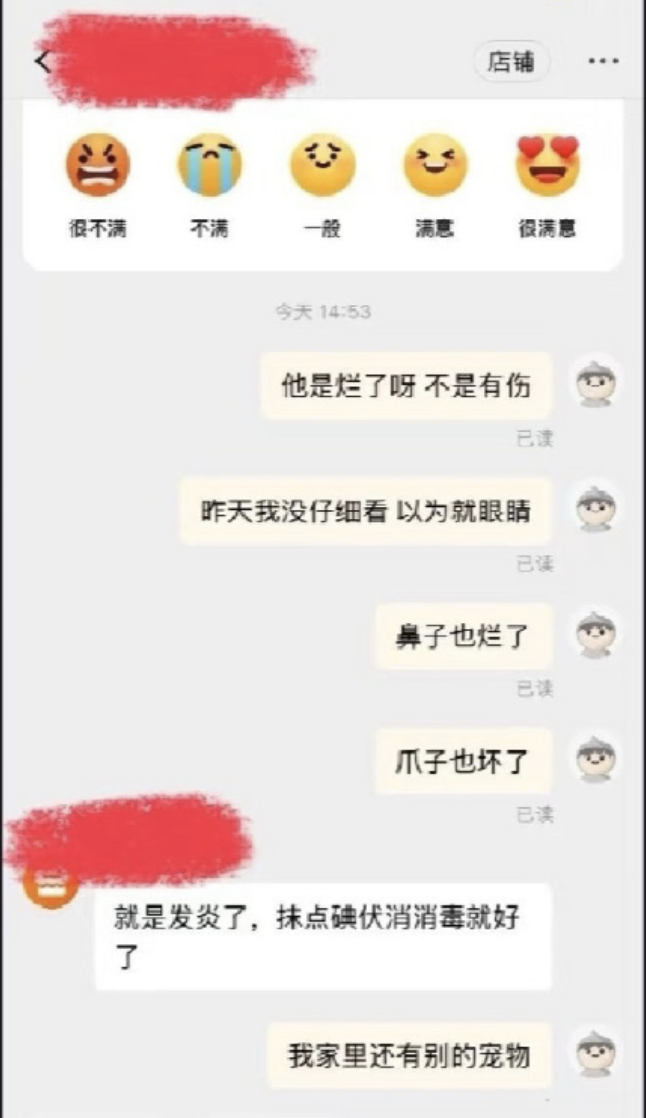Tap the seller's orange avatar
Image resolution: width=646 pixels, height=1118 pixels.
click(50, 884)
